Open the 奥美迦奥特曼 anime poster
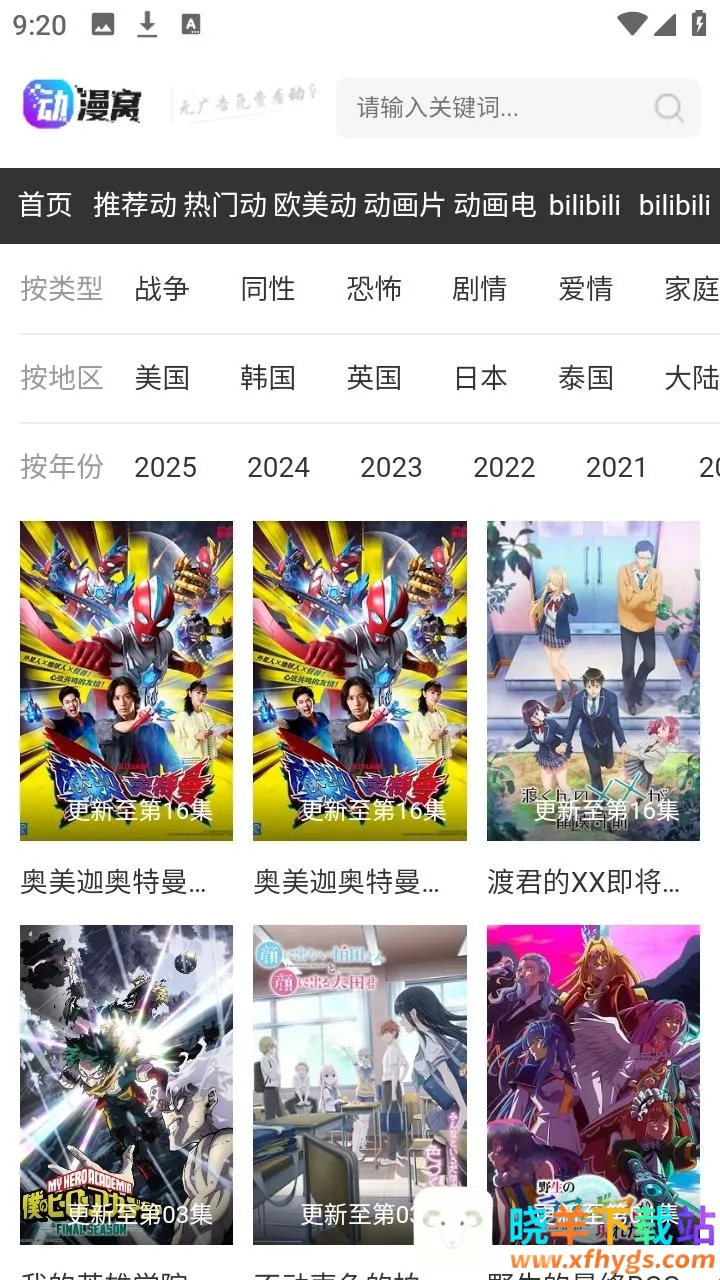The width and height of the screenshot is (720, 1280). click(x=125, y=680)
